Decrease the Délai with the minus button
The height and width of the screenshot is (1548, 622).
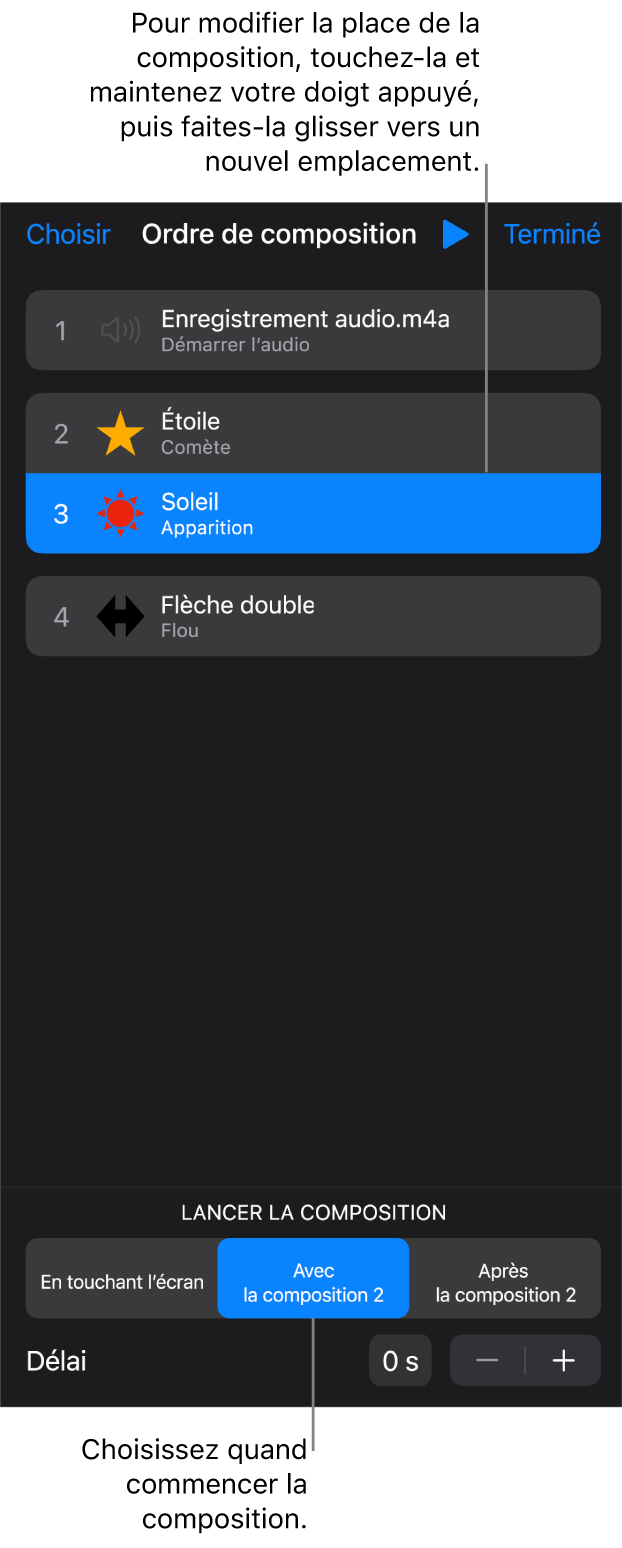point(487,1361)
